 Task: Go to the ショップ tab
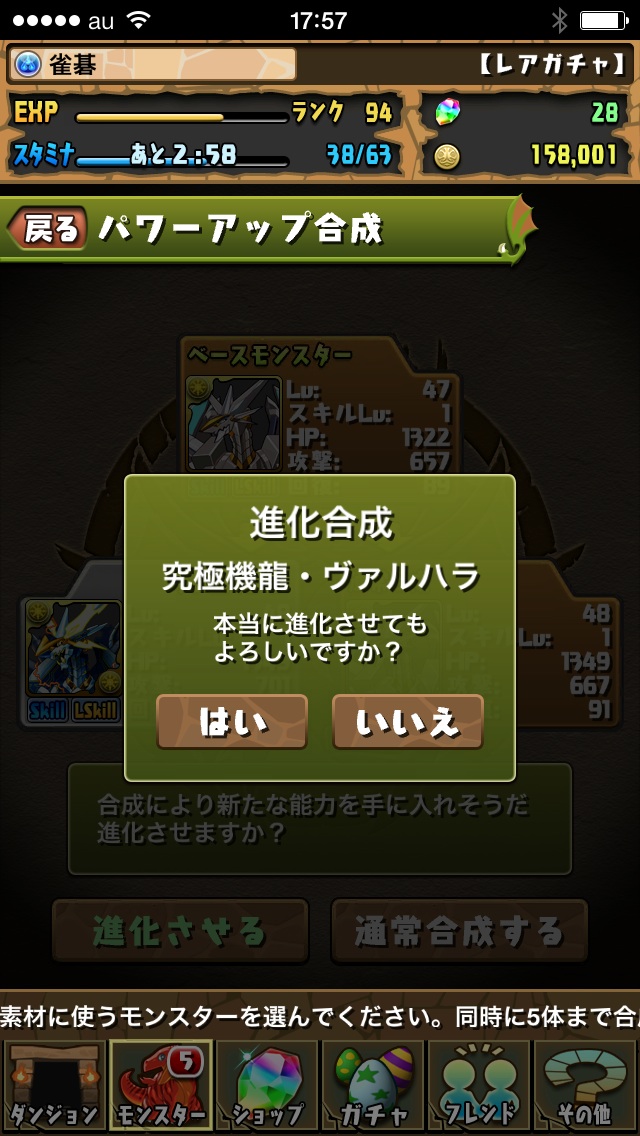[266, 1087]
